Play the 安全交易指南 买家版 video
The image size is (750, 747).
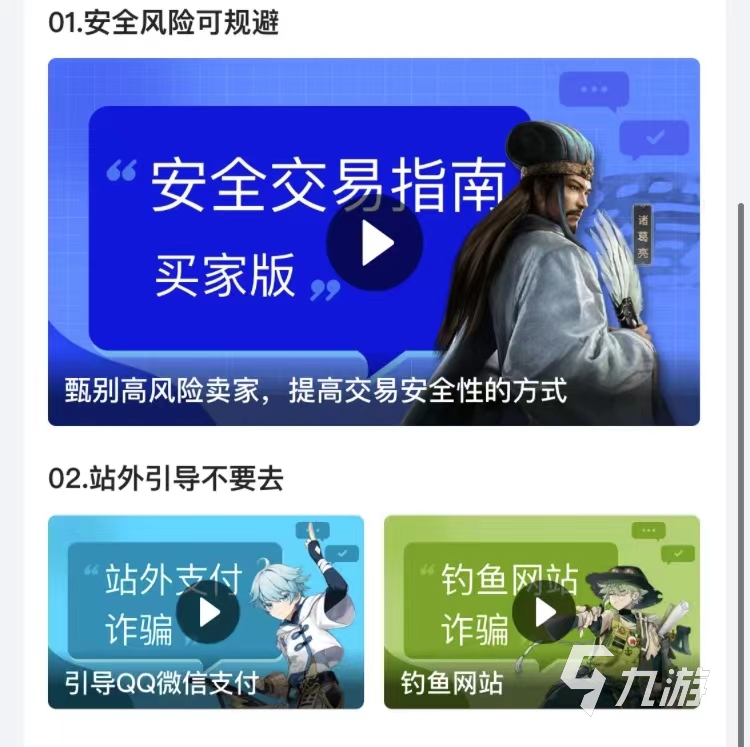375,243
